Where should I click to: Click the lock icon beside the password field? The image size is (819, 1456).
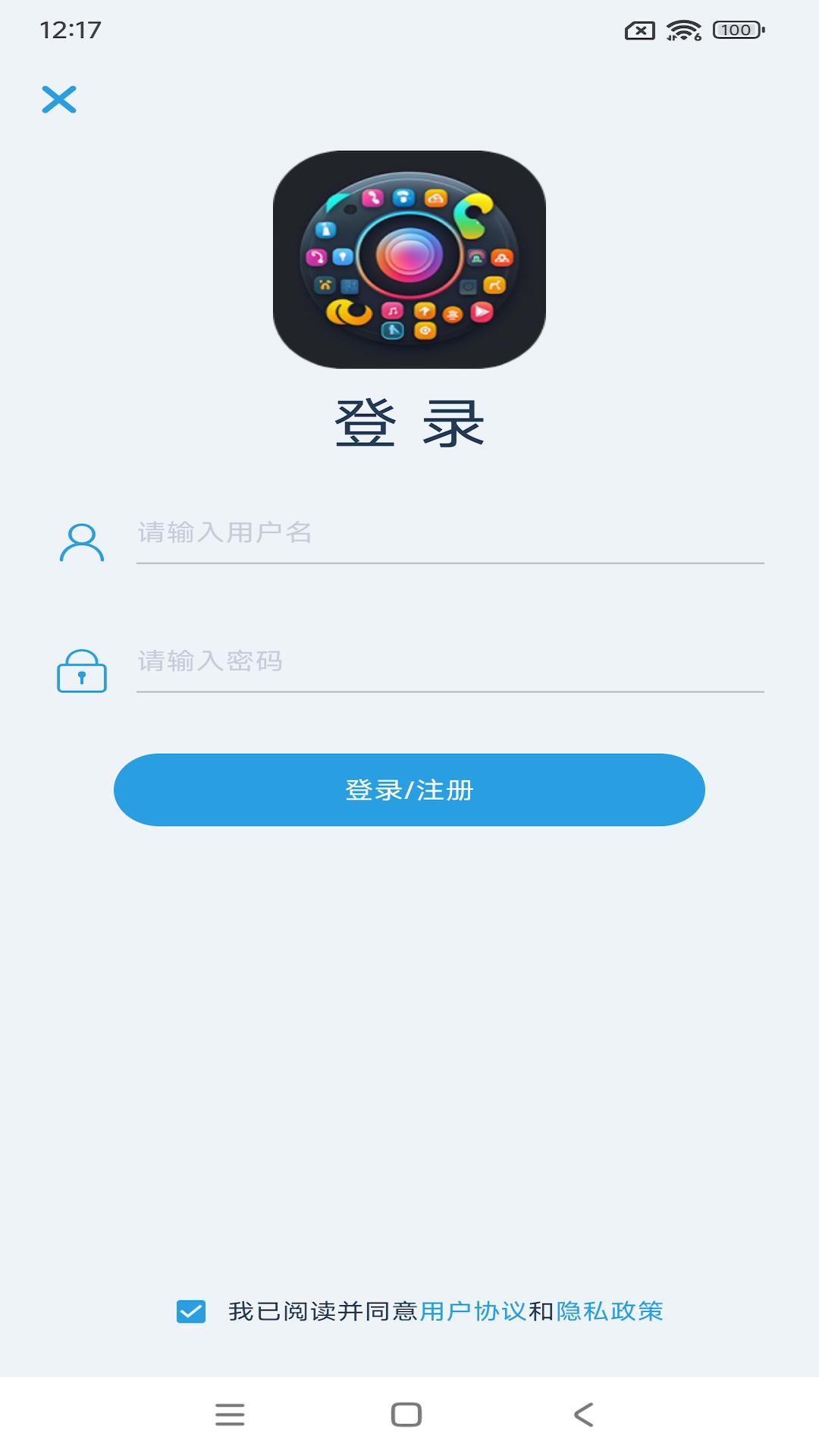[x=81, y=671]
